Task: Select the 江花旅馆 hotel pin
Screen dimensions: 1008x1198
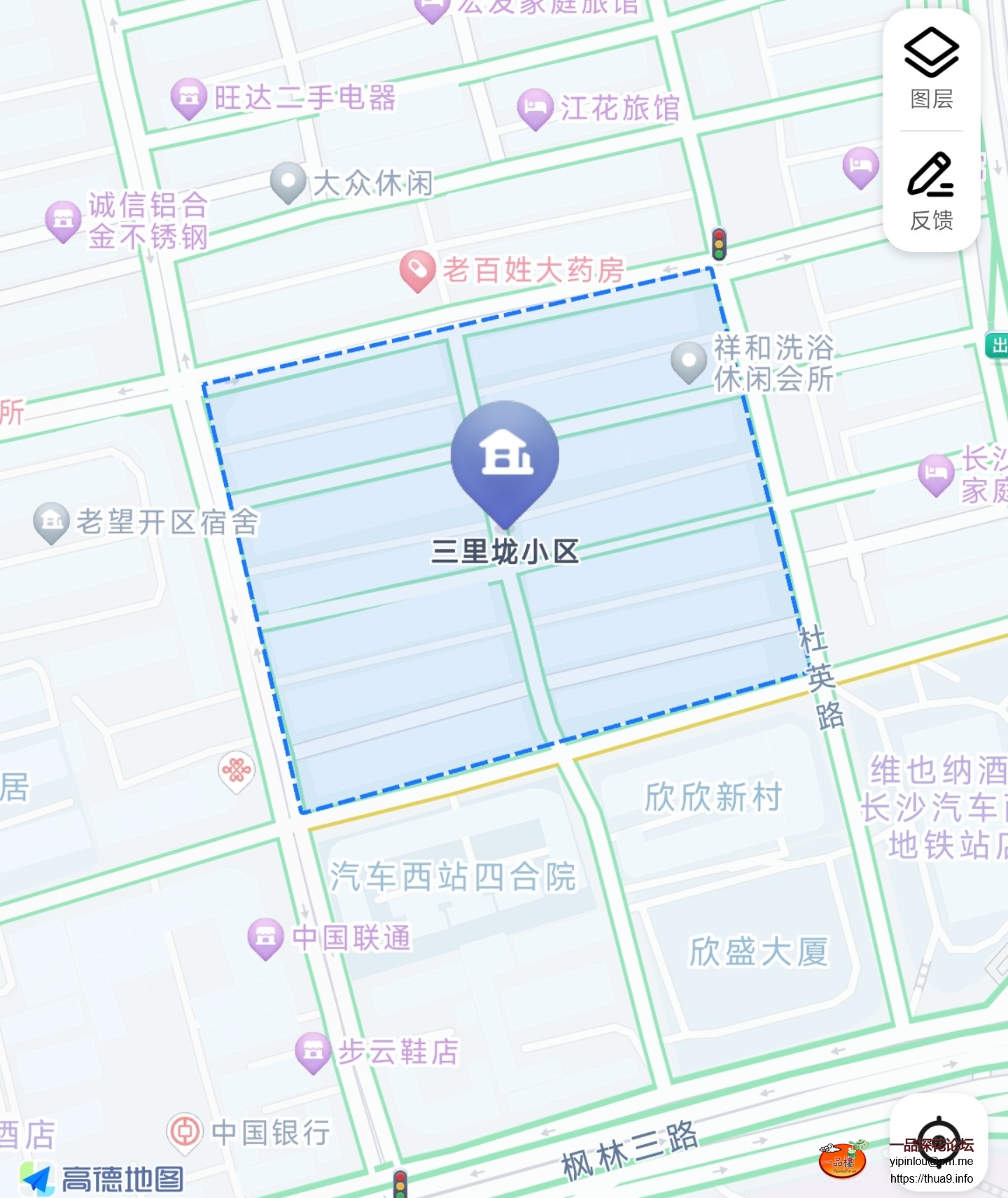Action: [x=535, y=105]
